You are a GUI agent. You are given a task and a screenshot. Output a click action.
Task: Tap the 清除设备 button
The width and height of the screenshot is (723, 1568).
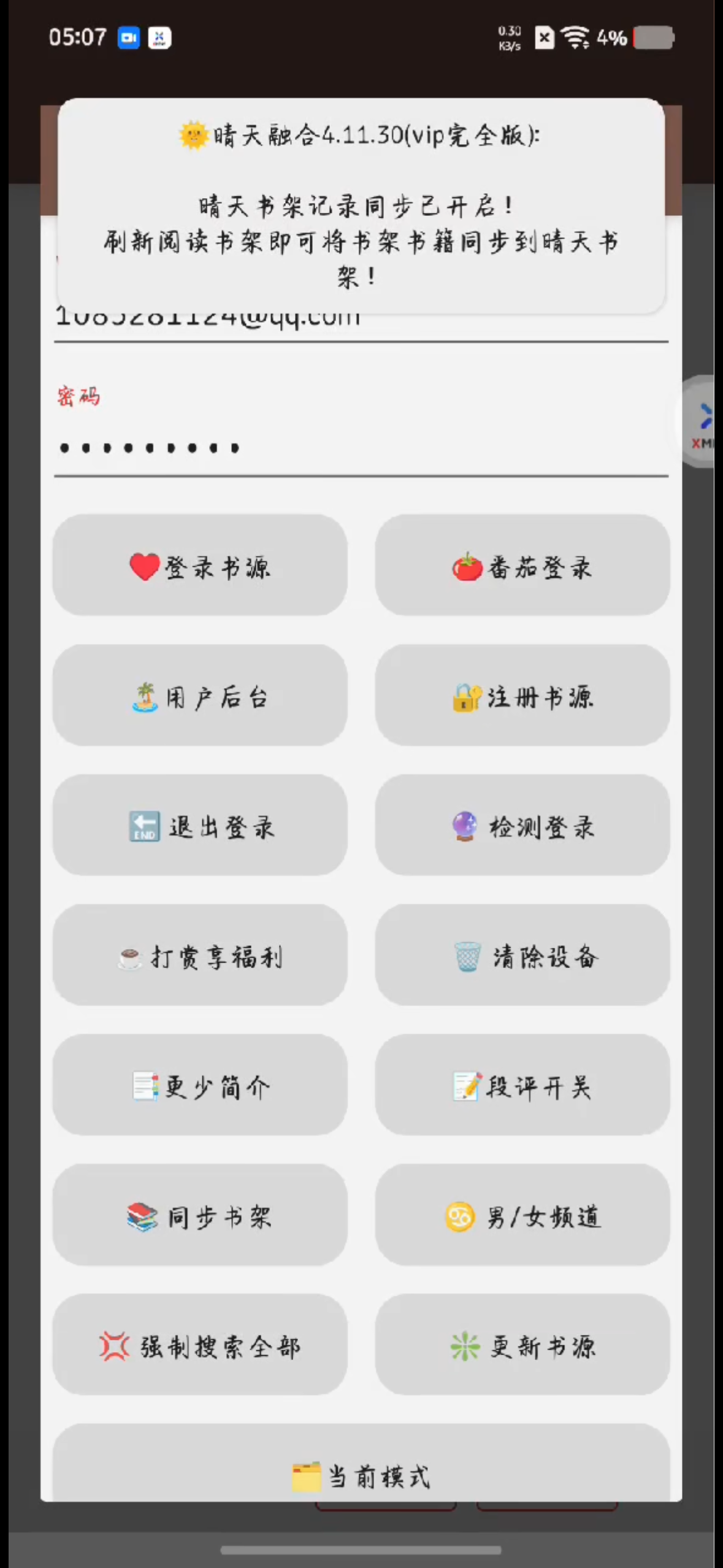coord(522,956)
